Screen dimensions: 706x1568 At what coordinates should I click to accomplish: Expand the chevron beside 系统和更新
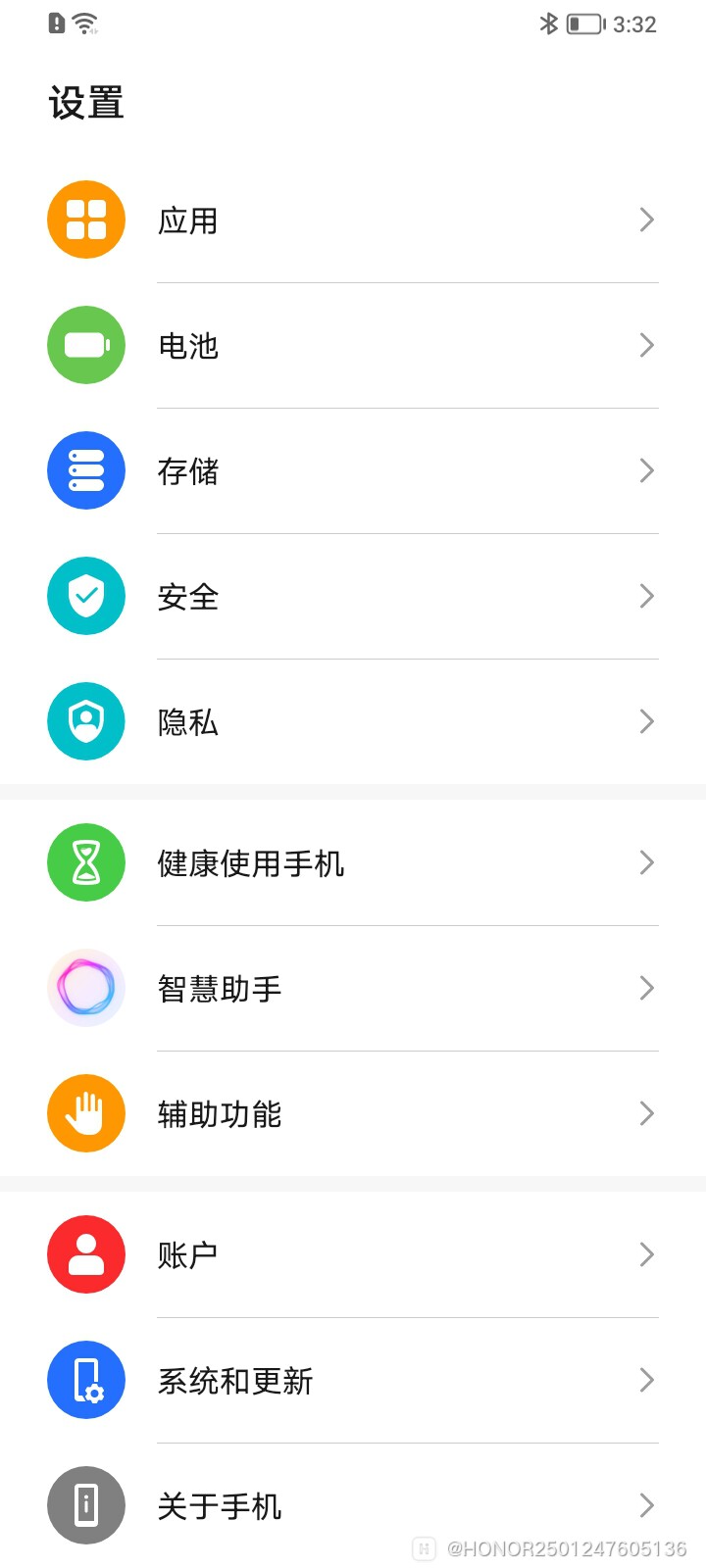(646, 1380)
